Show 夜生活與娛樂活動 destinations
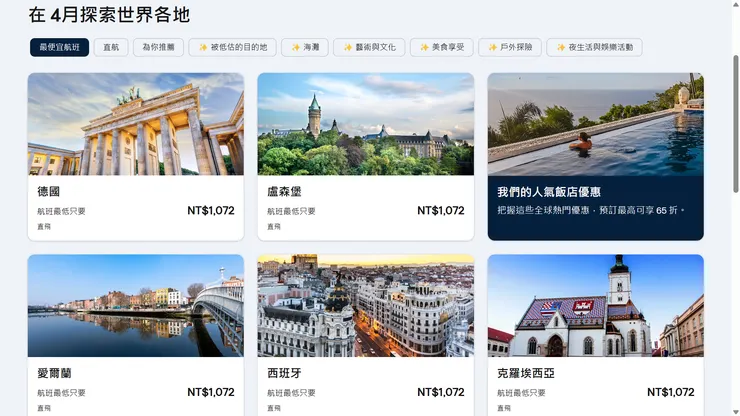 click(x=594, y=47)
